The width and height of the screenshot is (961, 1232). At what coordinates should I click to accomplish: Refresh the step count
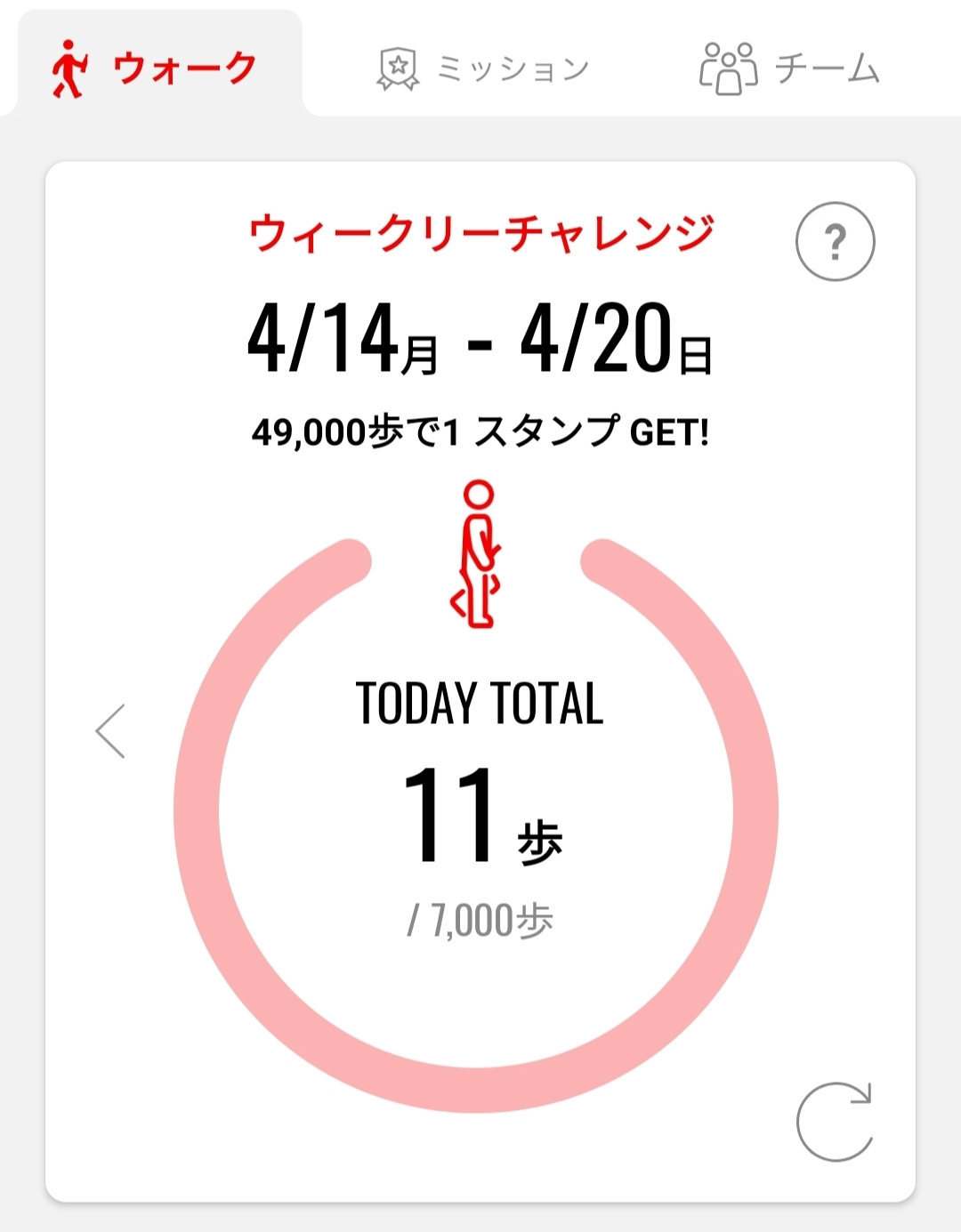[x=834, y=1122]
